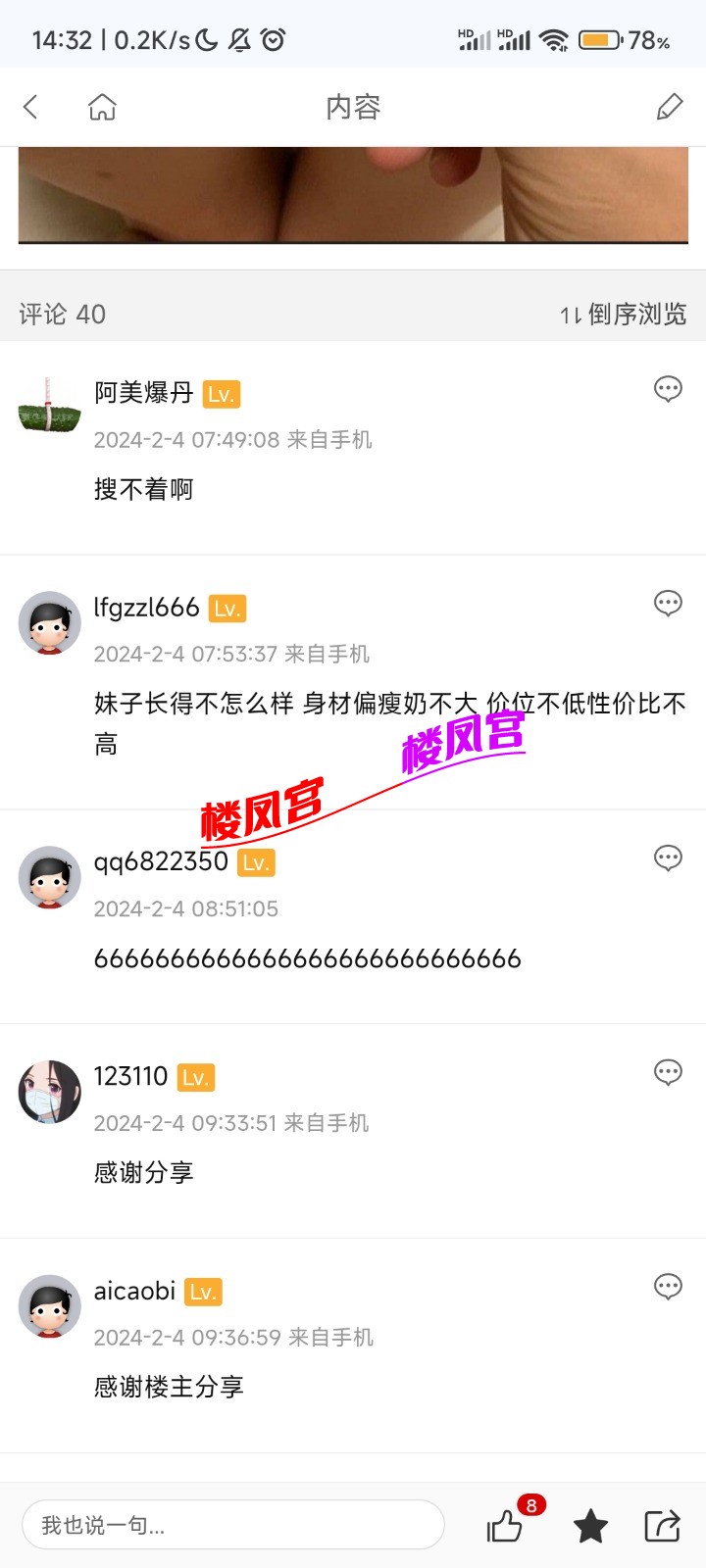Open lfgzzl666's user profile
This screenshot has height=1568, width=706.
tap(50, 621)
